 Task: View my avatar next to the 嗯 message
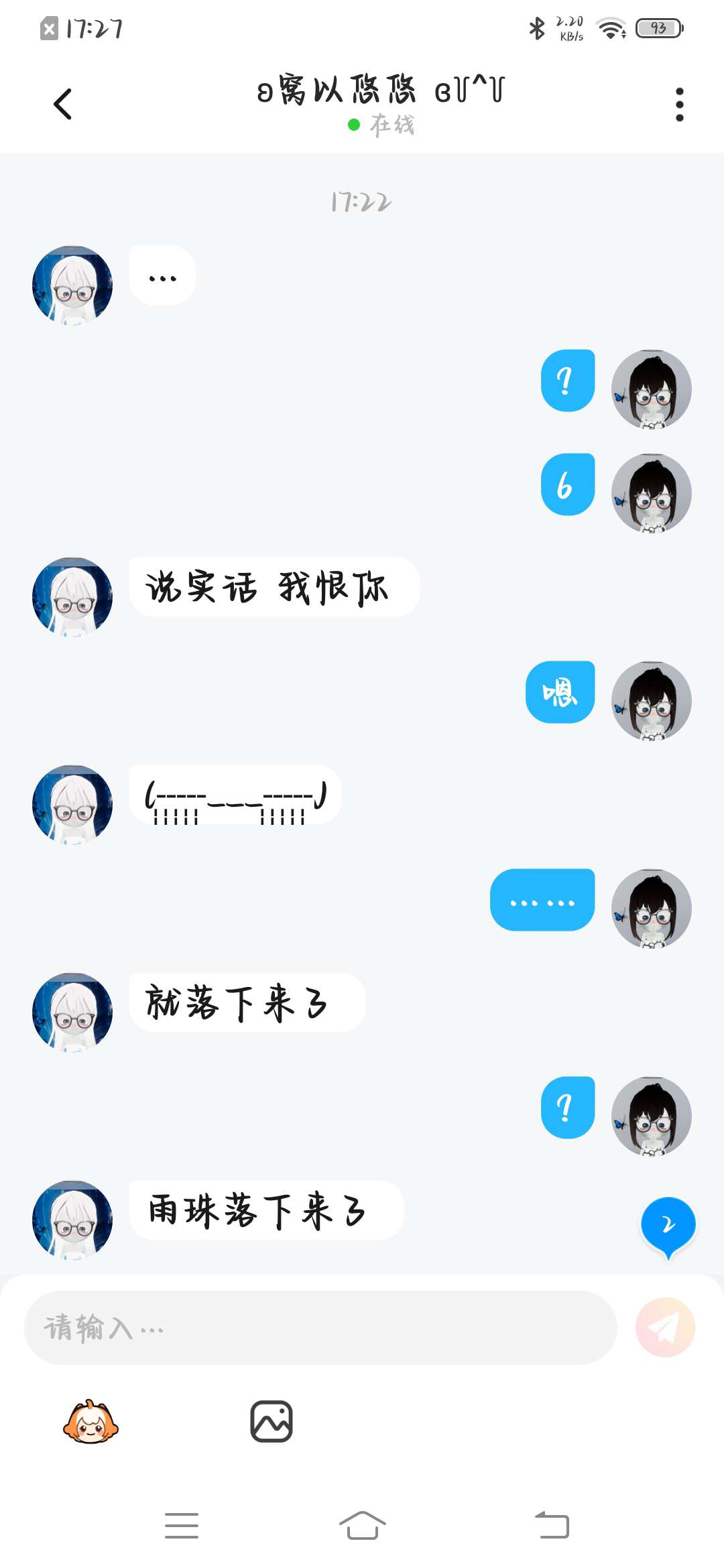point(651,700)
